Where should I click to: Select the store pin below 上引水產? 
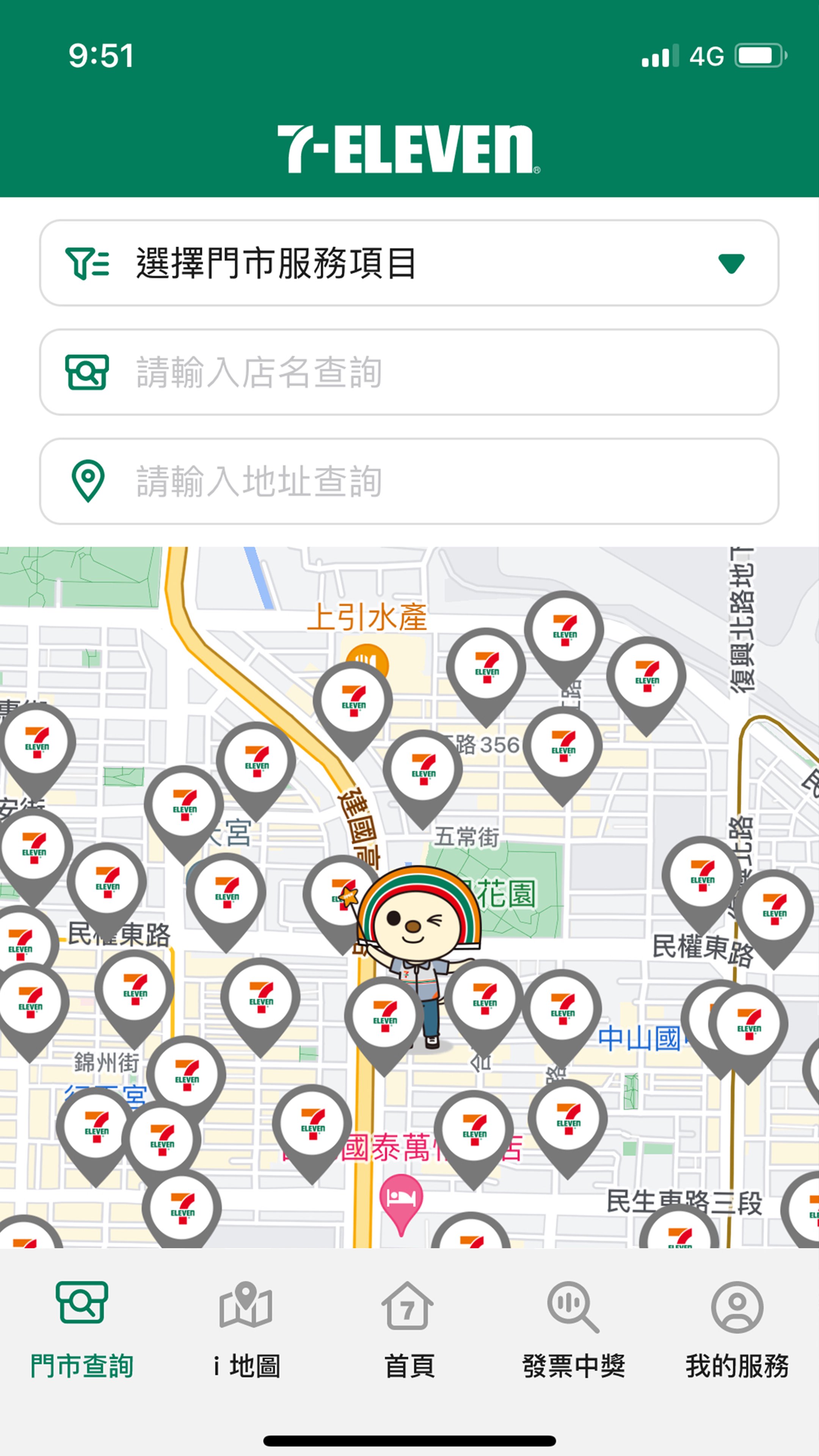[x=353, y=701]
